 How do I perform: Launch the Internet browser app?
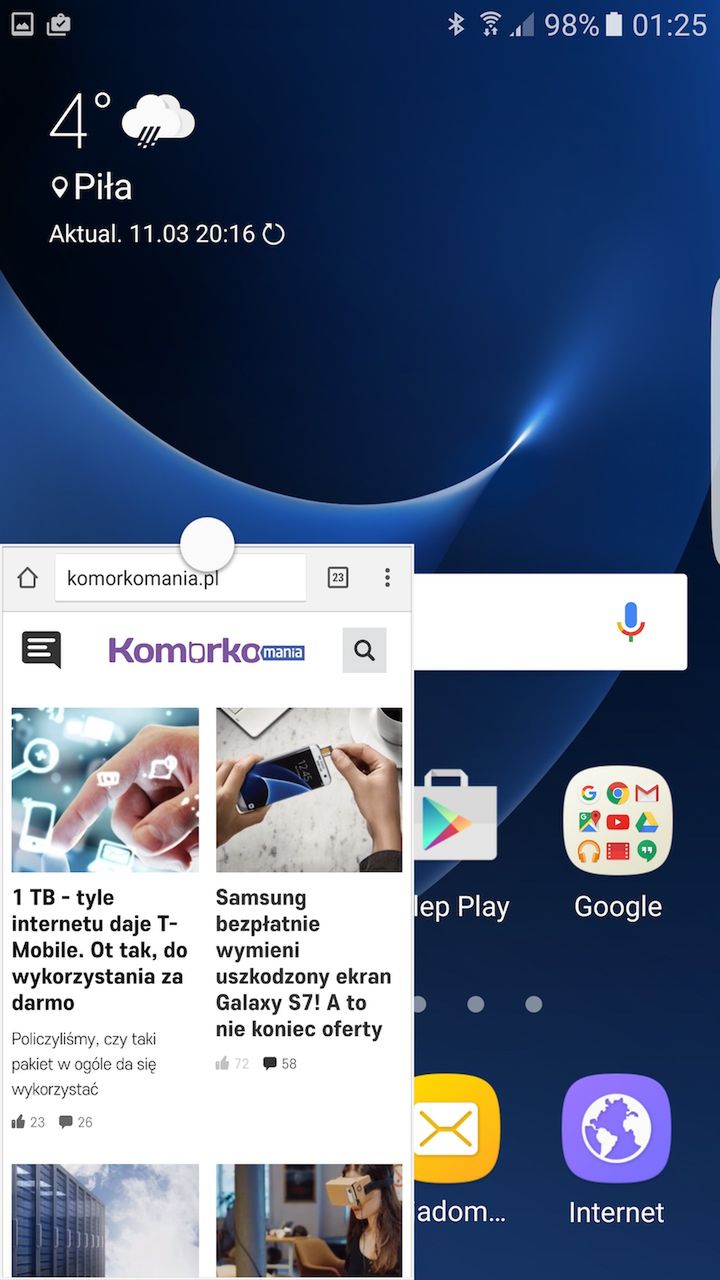[616, 1128]
